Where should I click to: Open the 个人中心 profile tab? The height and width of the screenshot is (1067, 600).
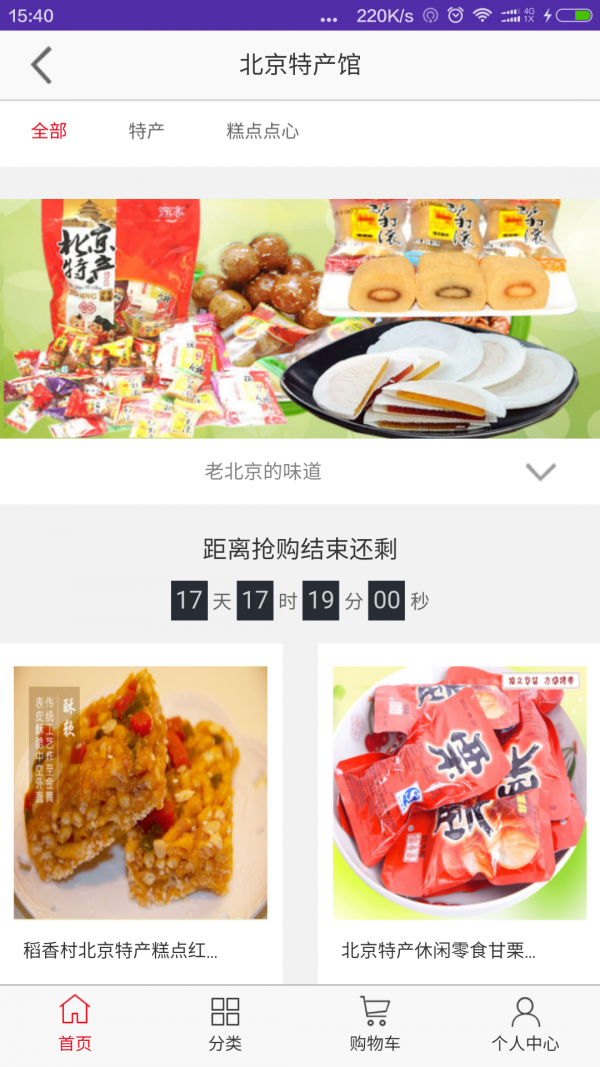tap(525, 1024)
